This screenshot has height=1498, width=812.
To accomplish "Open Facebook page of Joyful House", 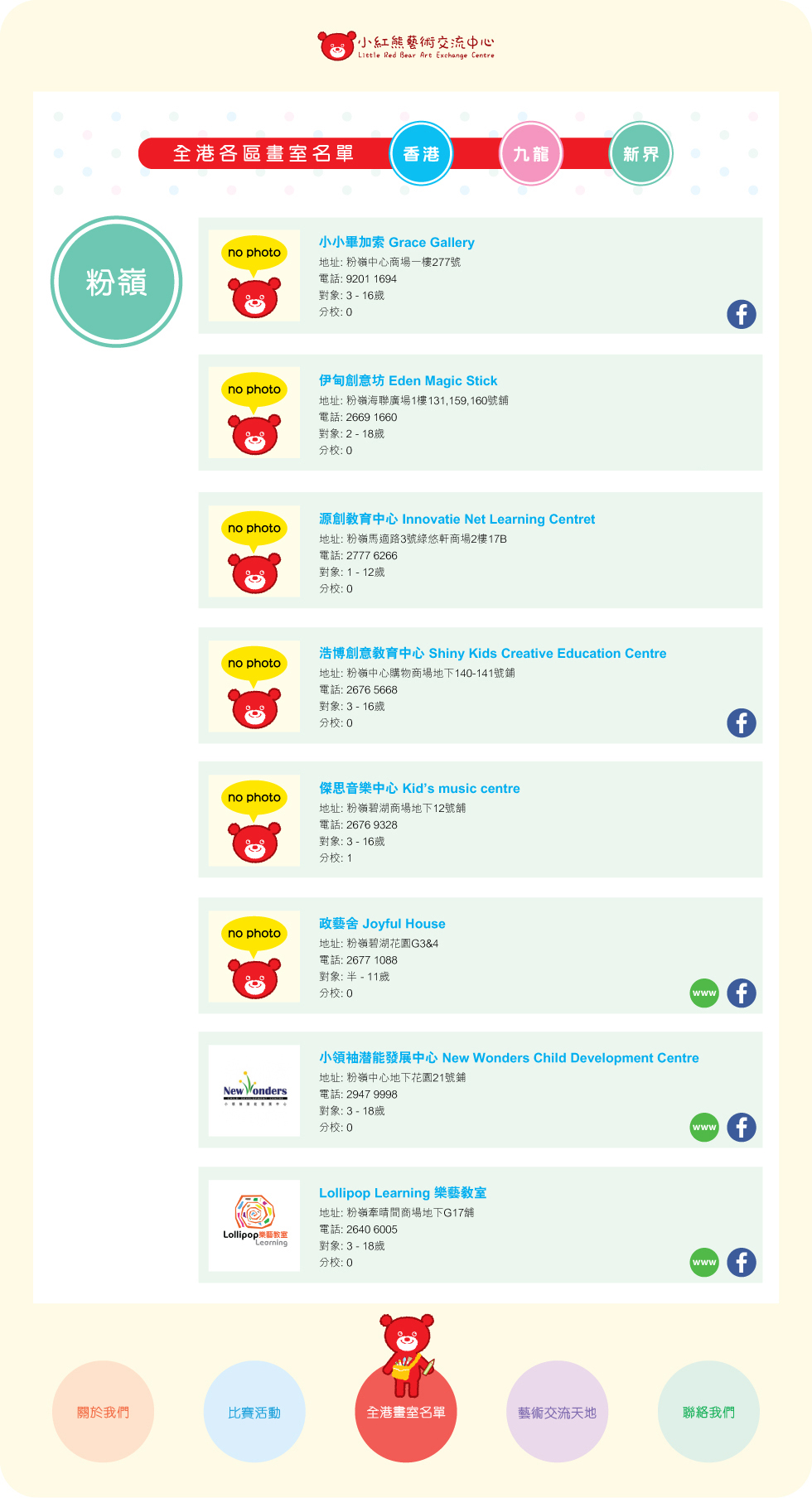I will point(741,993).
